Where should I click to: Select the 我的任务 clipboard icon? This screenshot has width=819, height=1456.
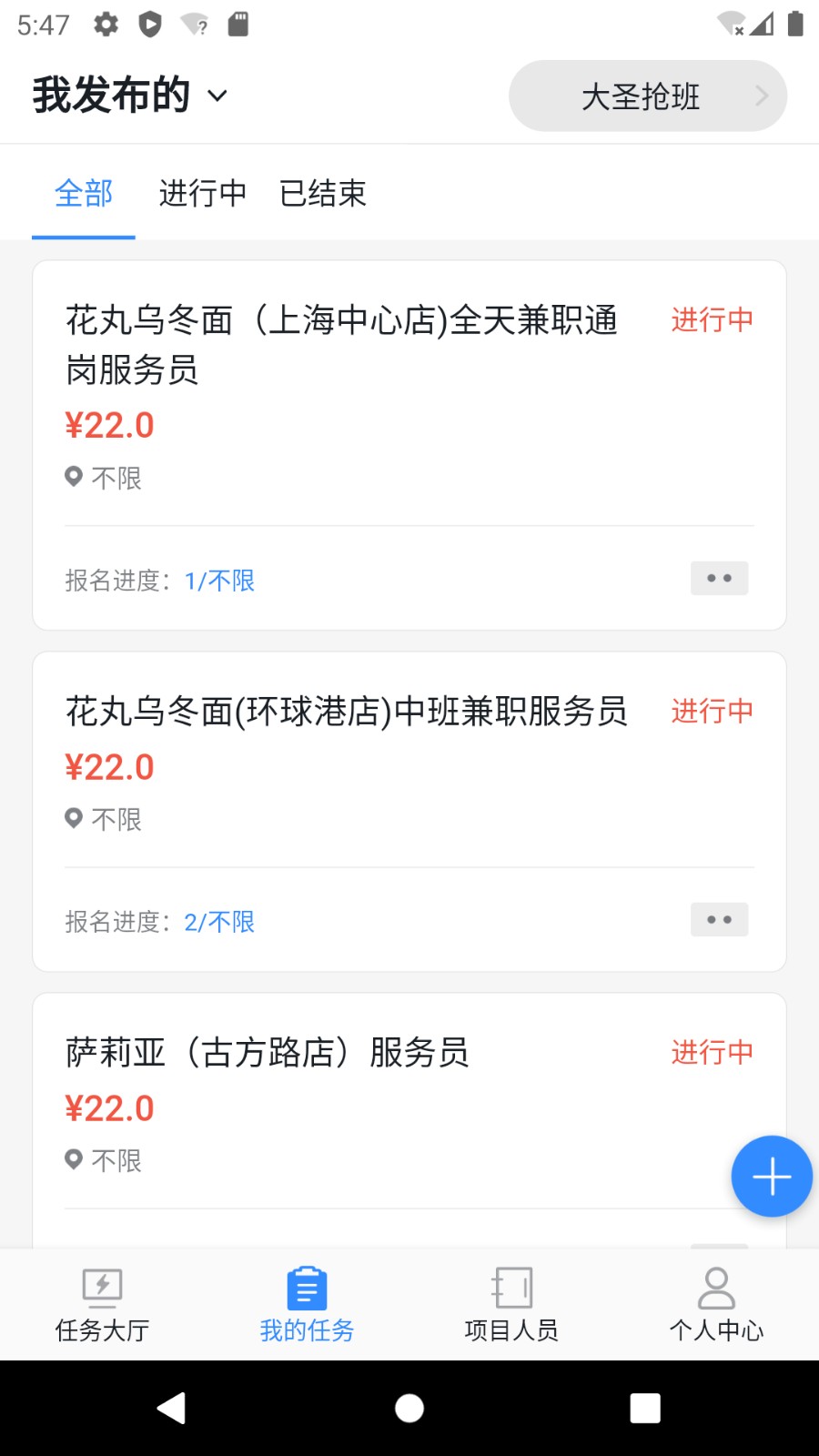point(307,1286)
